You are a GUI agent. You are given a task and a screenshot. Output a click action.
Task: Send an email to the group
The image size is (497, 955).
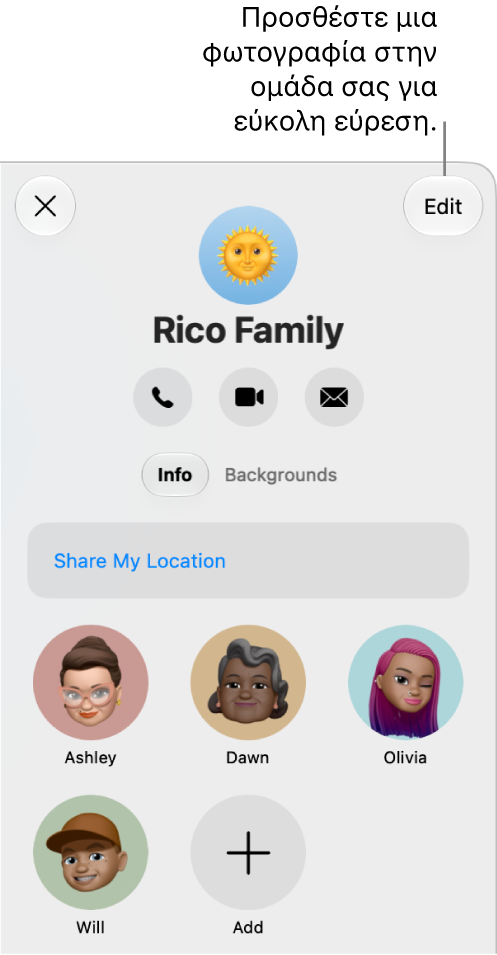coord(334,397)
